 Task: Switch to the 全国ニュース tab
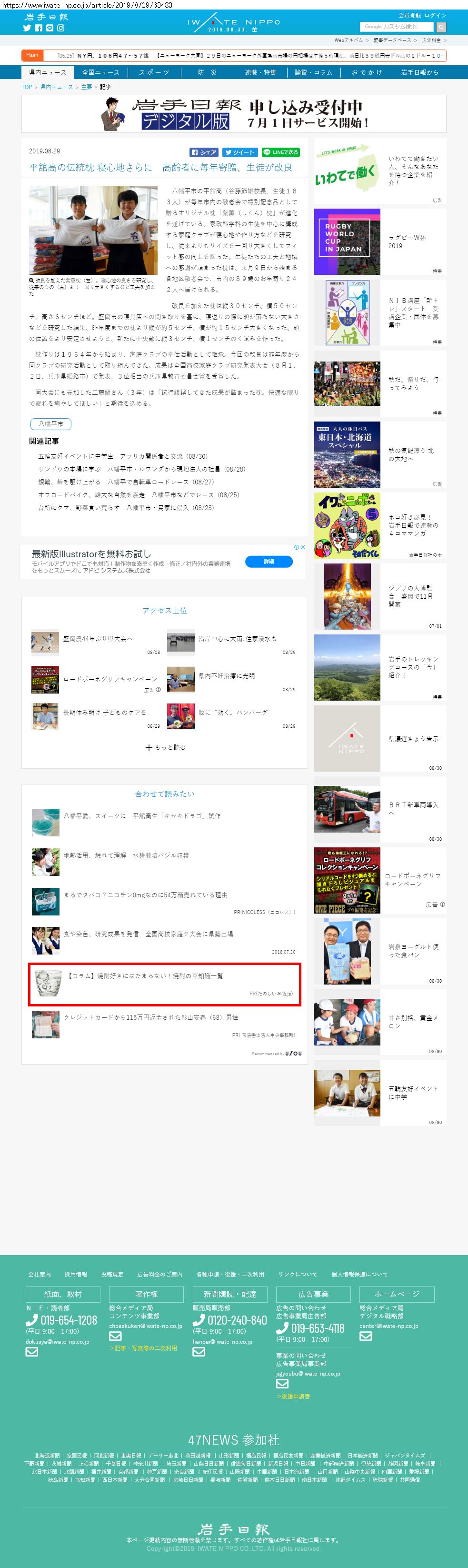pyautogui.click(x=101, y=72)
